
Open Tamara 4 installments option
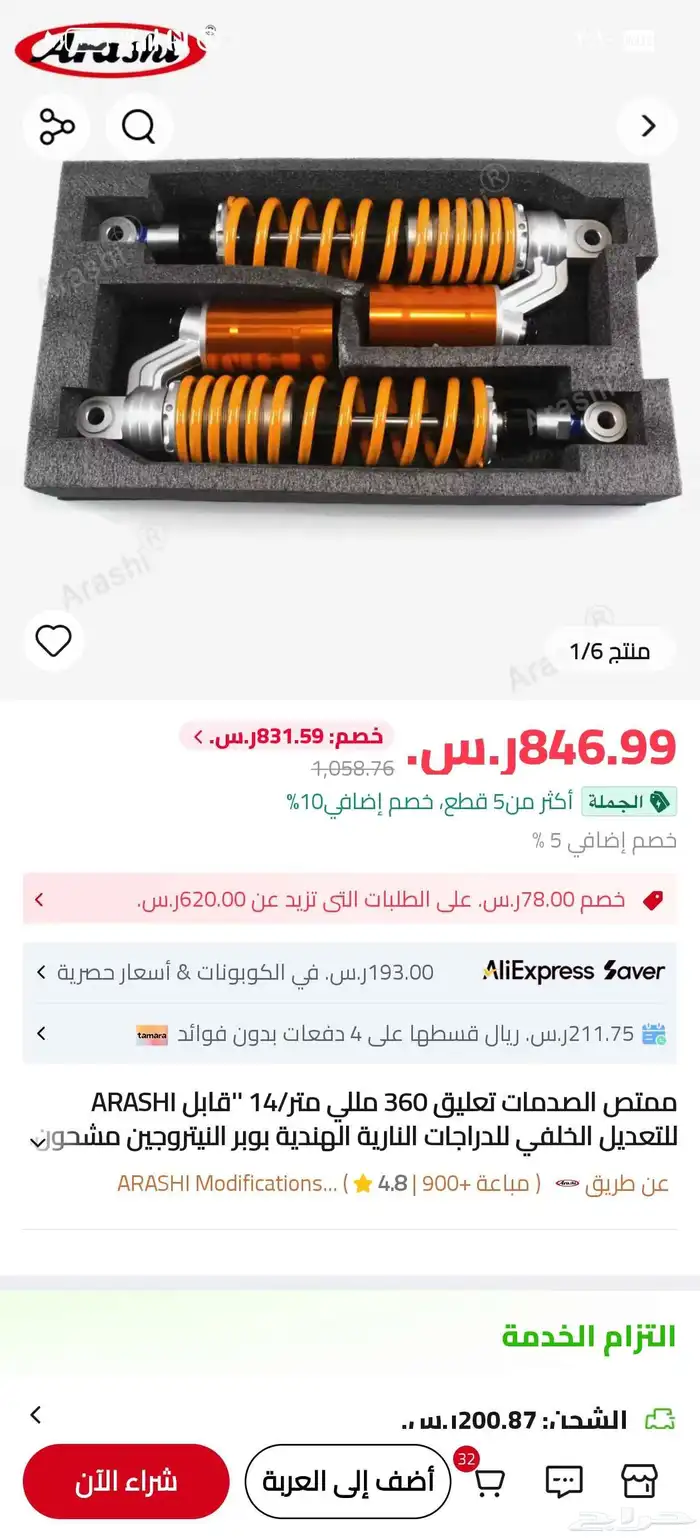350,1033
